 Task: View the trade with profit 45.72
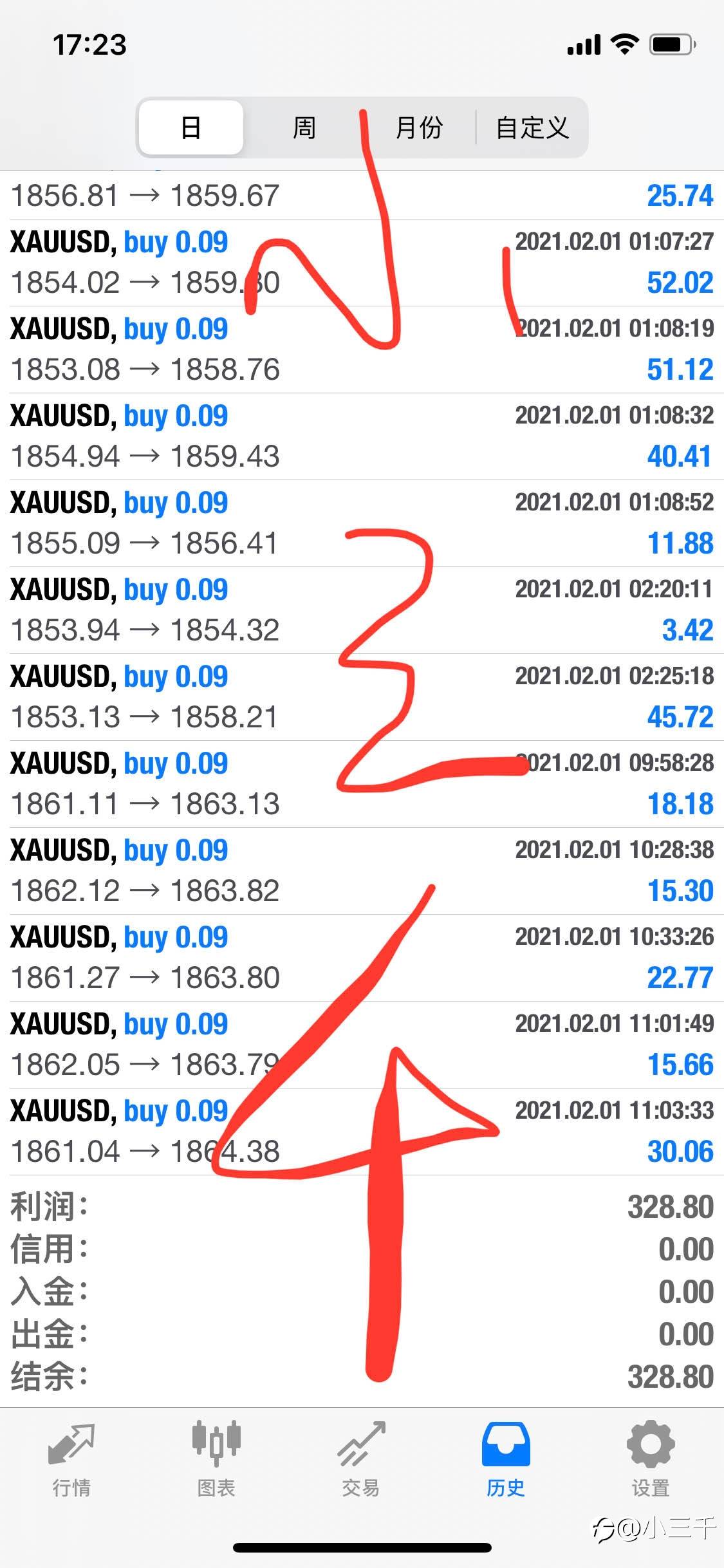[x=362, y=697]
